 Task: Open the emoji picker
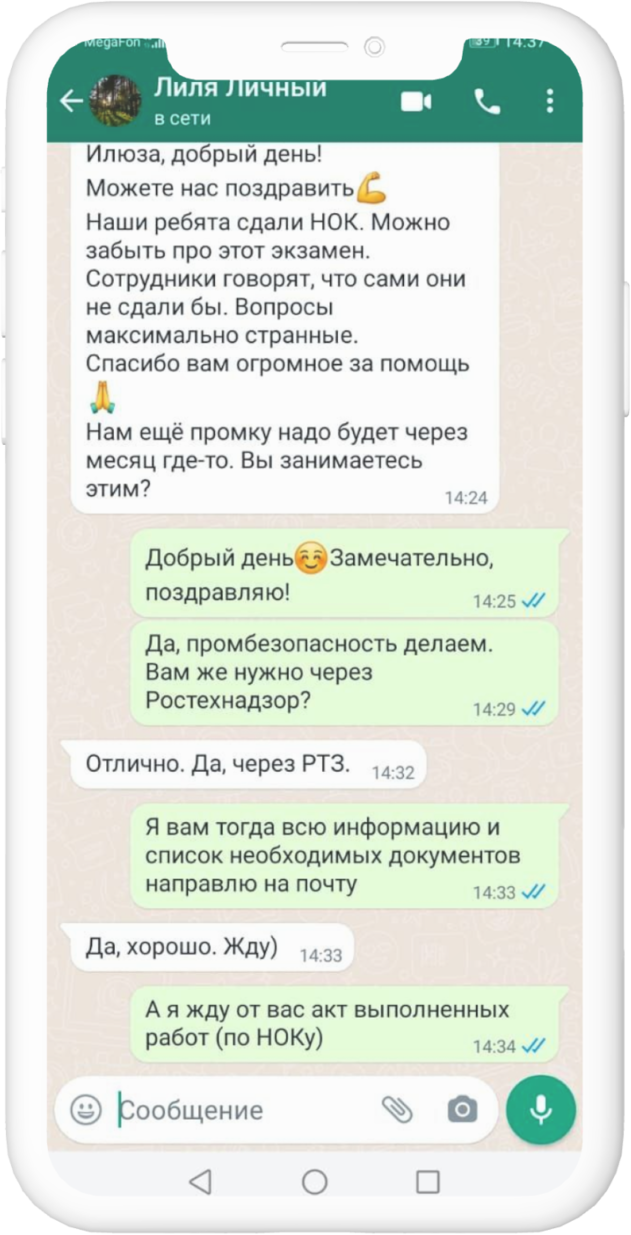[87, 1109]
